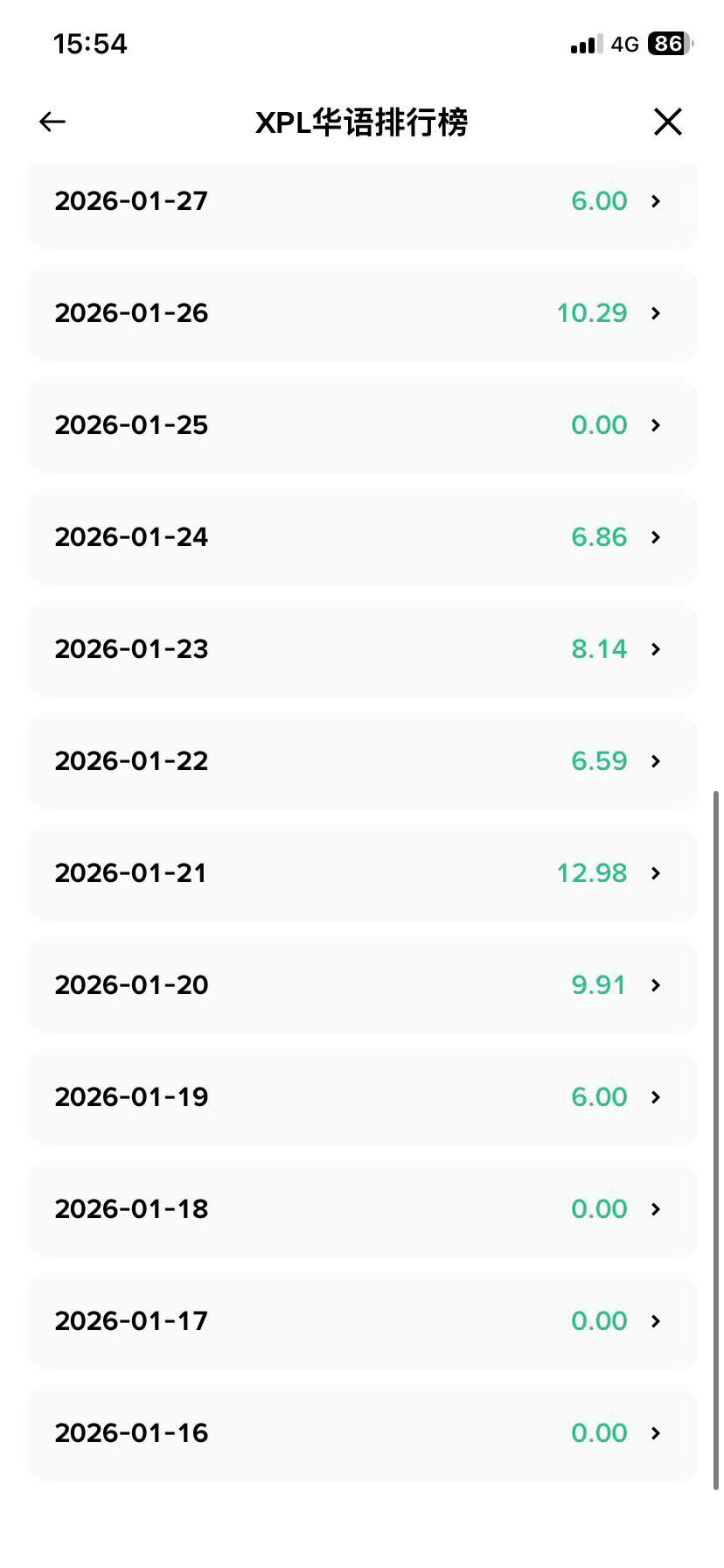This screenshot has width=724, height=1568.
Task: Select the 2026-01-23 row
Action: pos(361,649)
